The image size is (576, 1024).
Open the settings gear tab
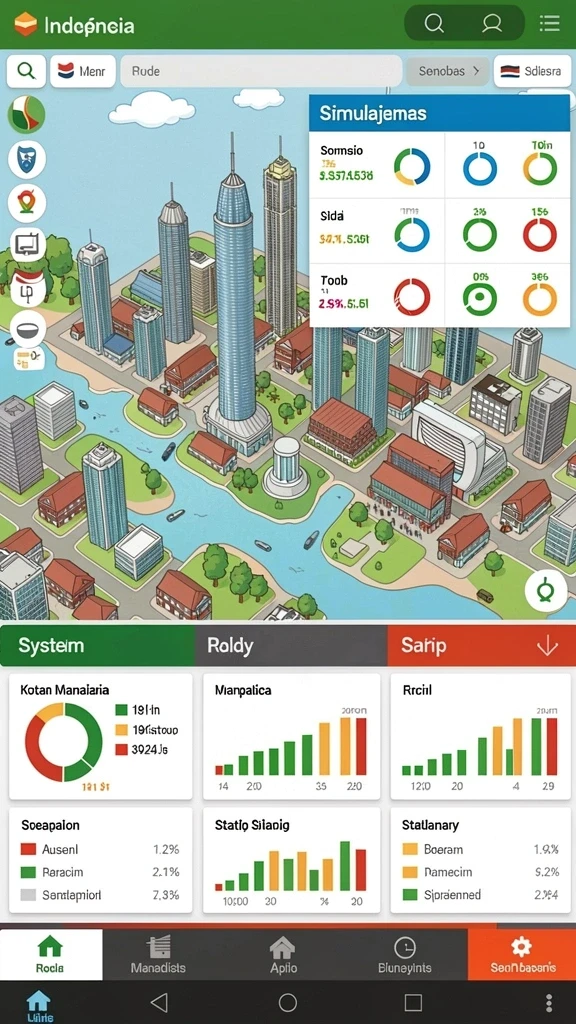(522, 954)
